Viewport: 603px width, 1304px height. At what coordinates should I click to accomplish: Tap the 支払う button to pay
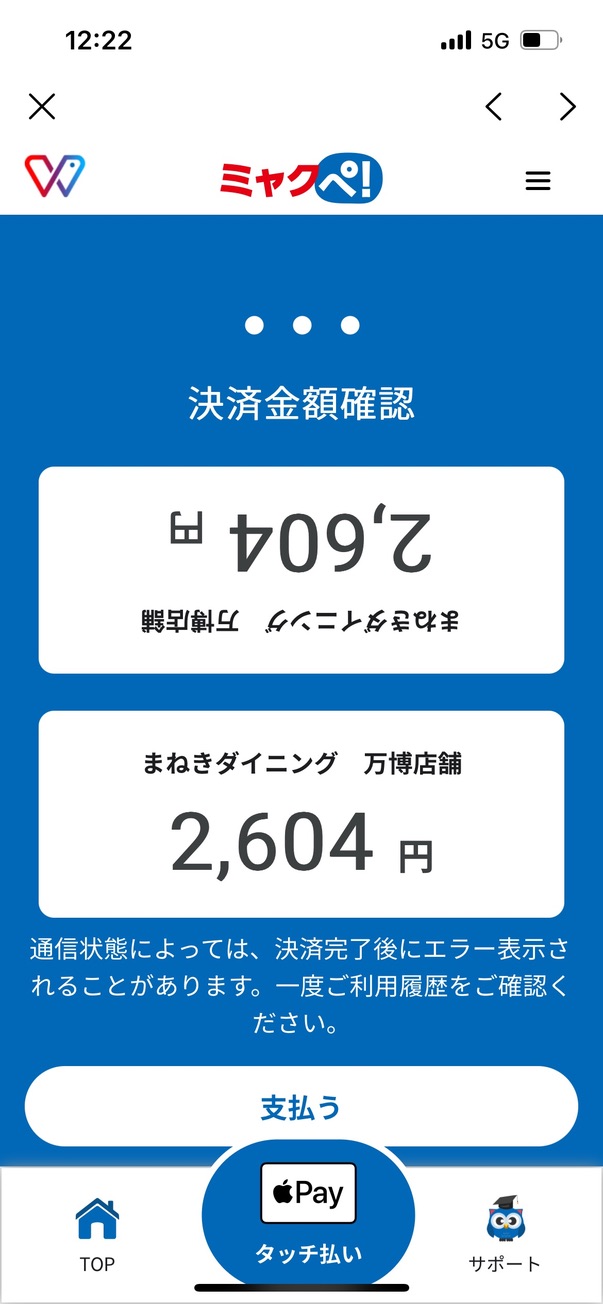pos(301,1106)
